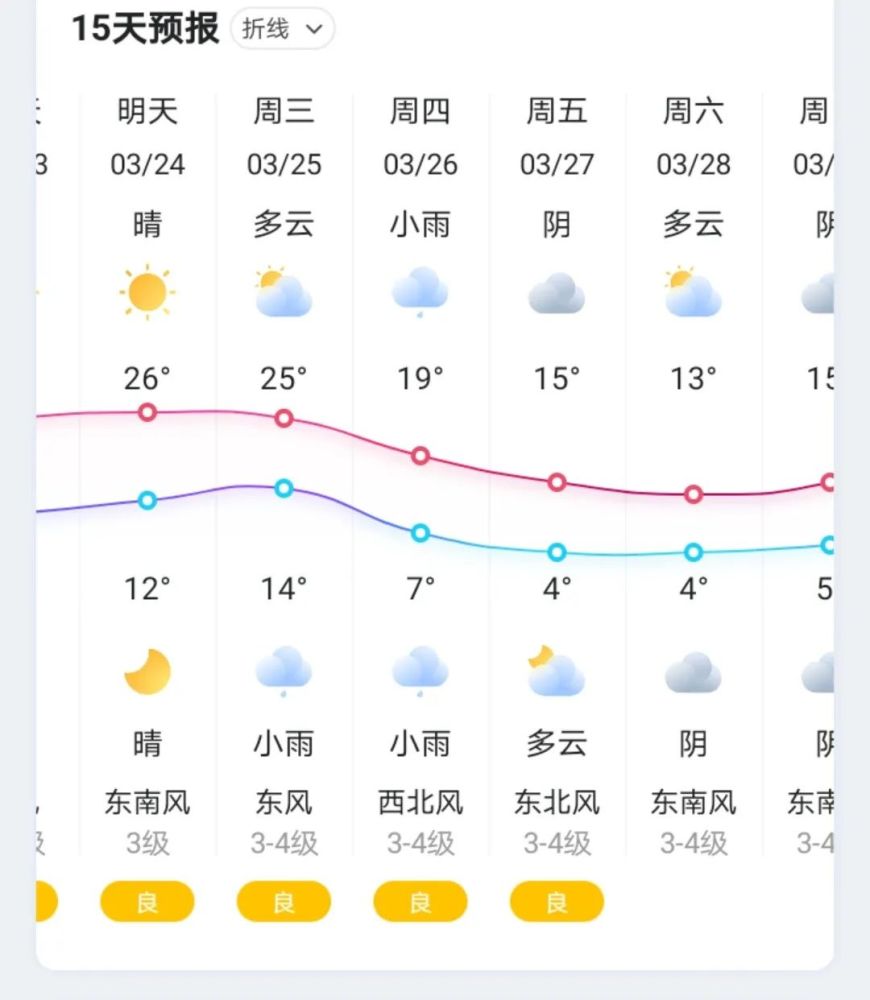Viewport: 870px width, 1000px height.
Task: Click the moon icon below 12° for tomorrow night
Action: point(146,668)
